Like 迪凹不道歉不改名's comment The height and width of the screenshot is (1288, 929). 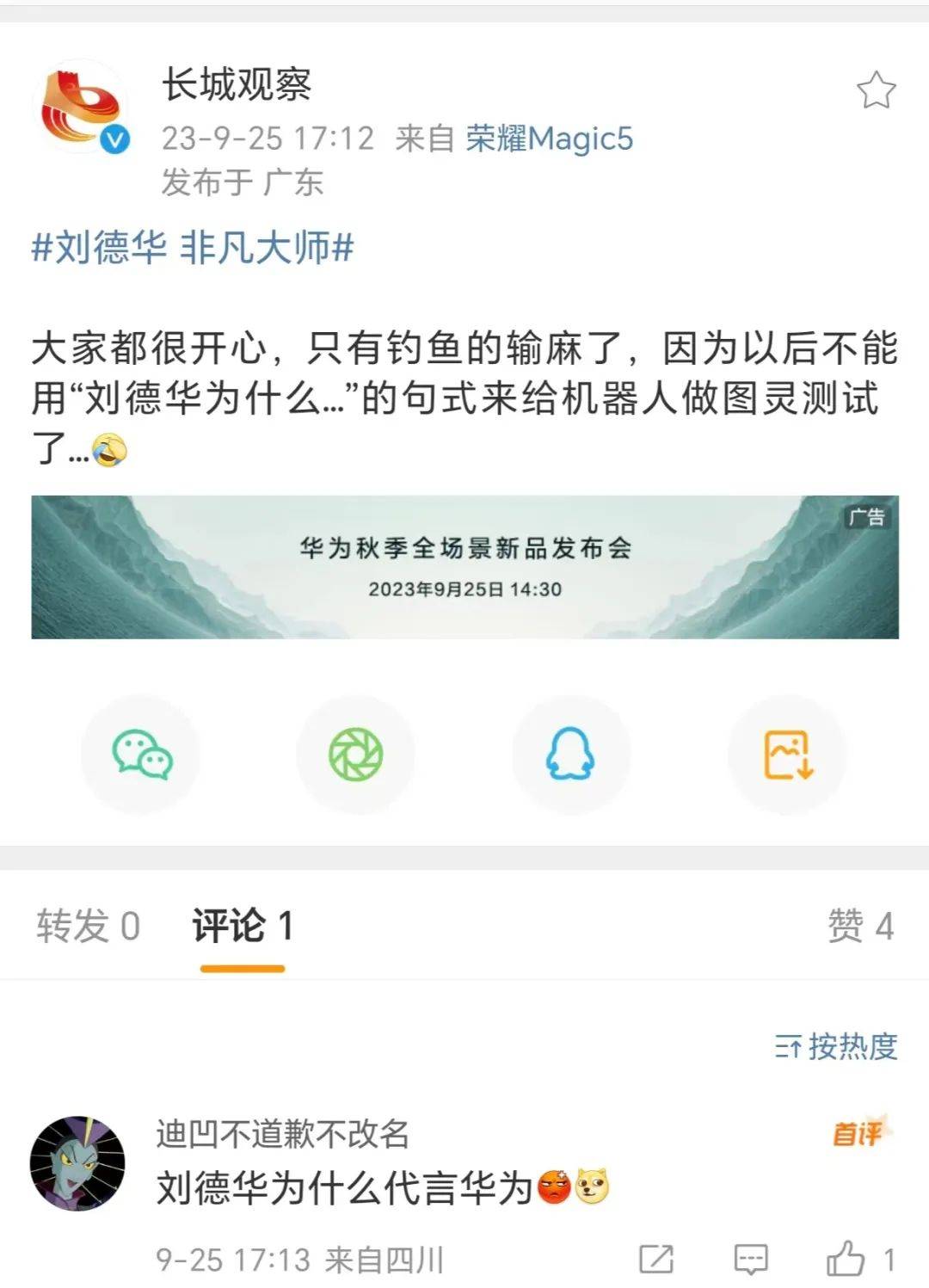pyautogui.click(x=847, y=1260)
